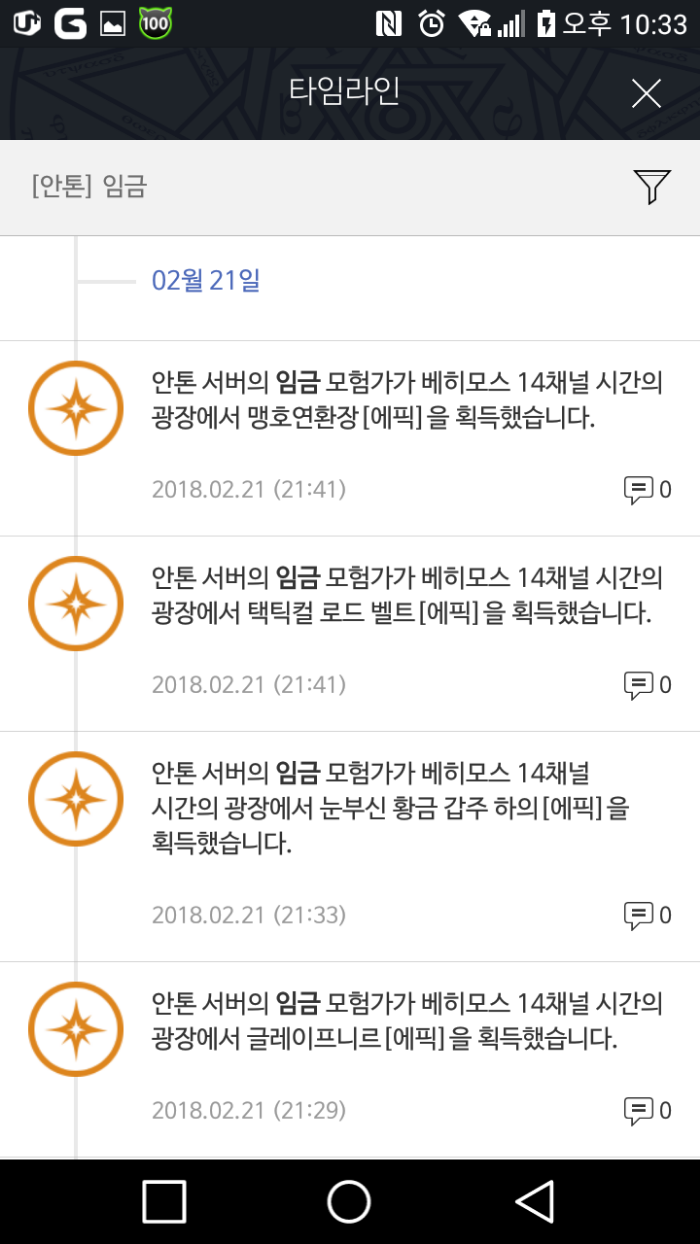Open the 택틱컬 로드 벨트 epic drop entry

(x=405, y=596)
